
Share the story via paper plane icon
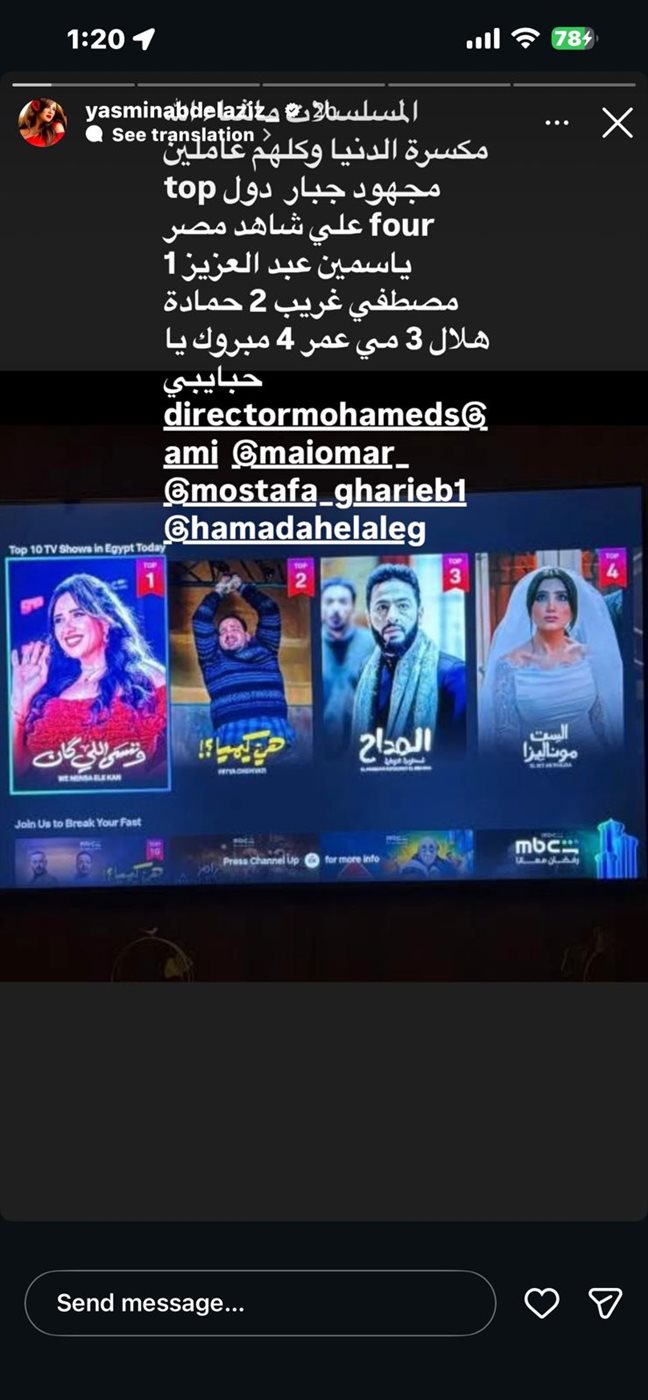[x=605, y=1303]
